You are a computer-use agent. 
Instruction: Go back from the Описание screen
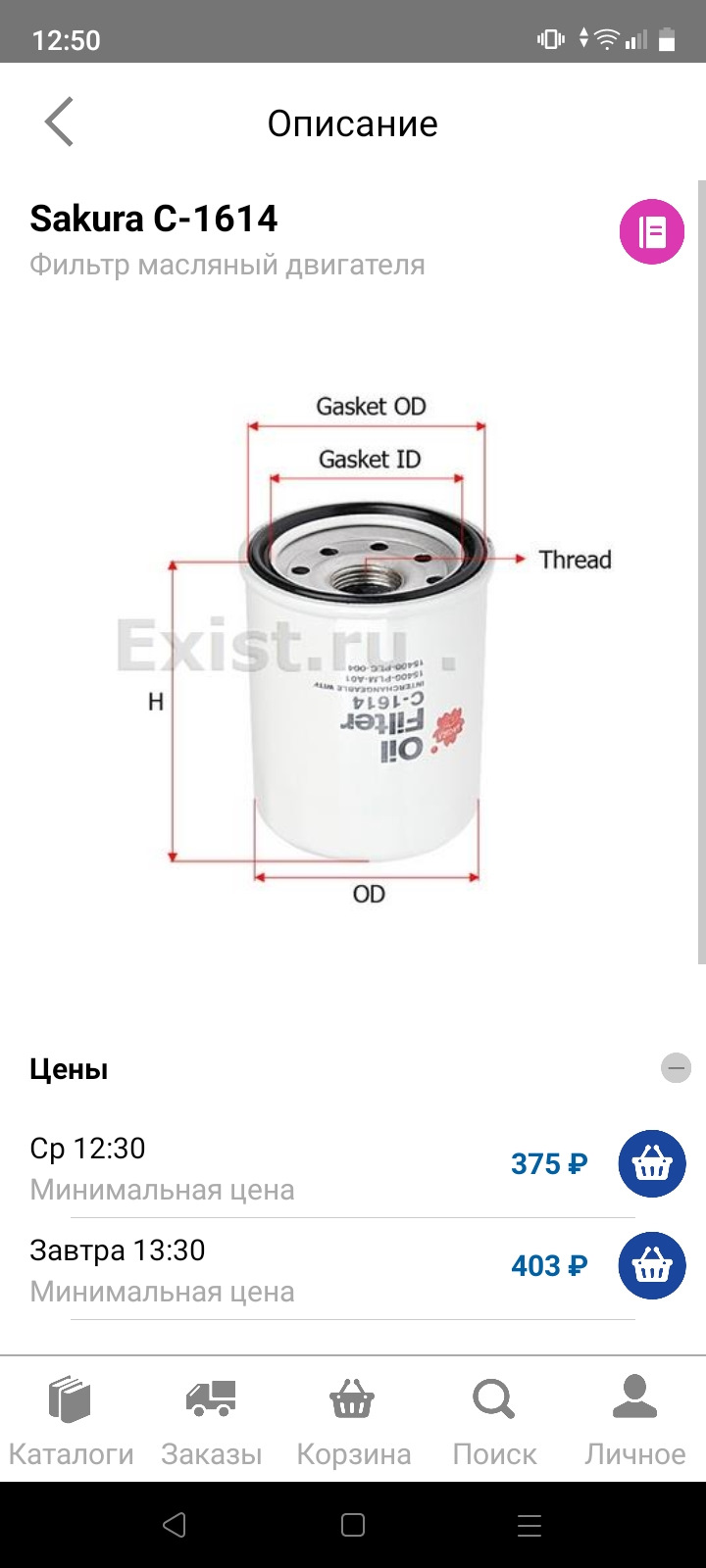pyautogui.click(x=59, y=123)
